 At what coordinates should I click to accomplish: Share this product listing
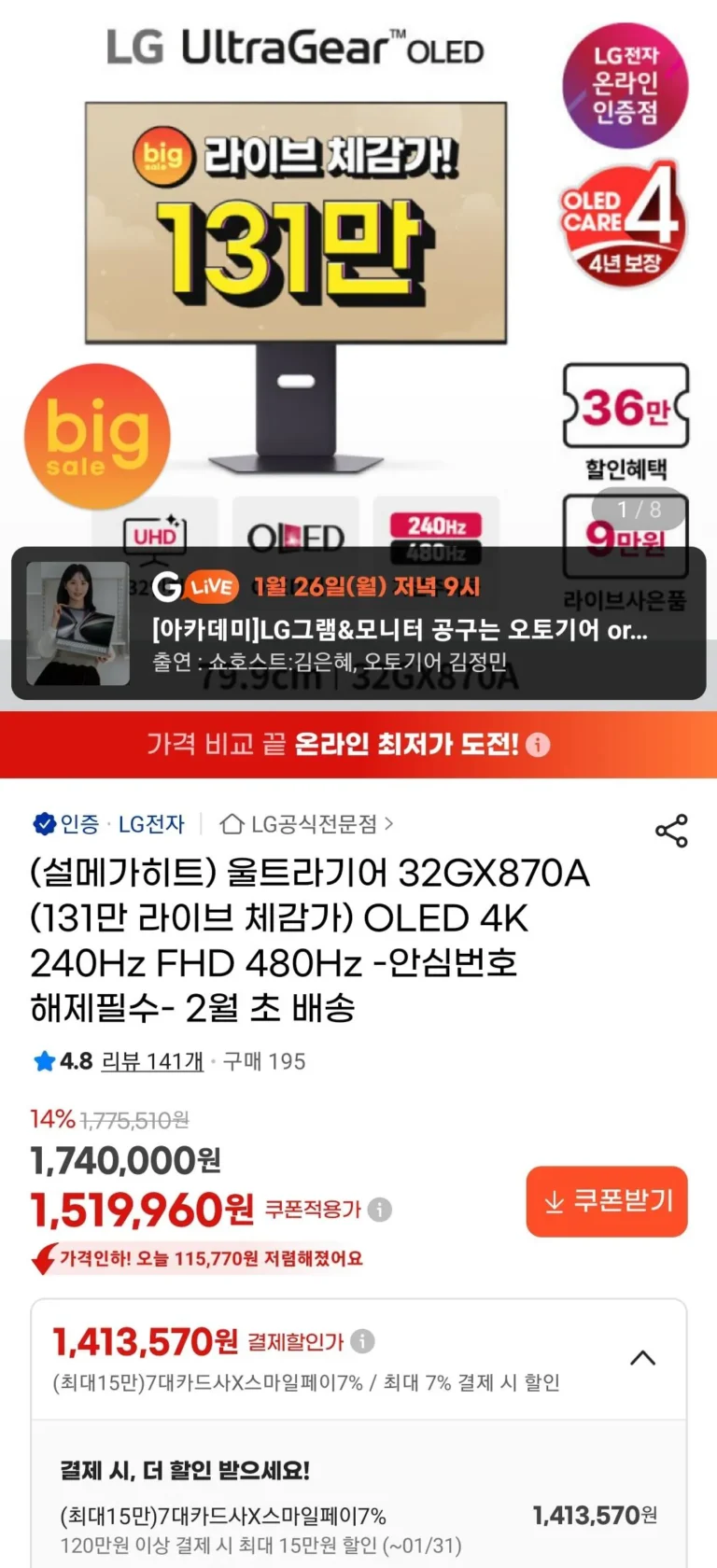coord(671,830)
